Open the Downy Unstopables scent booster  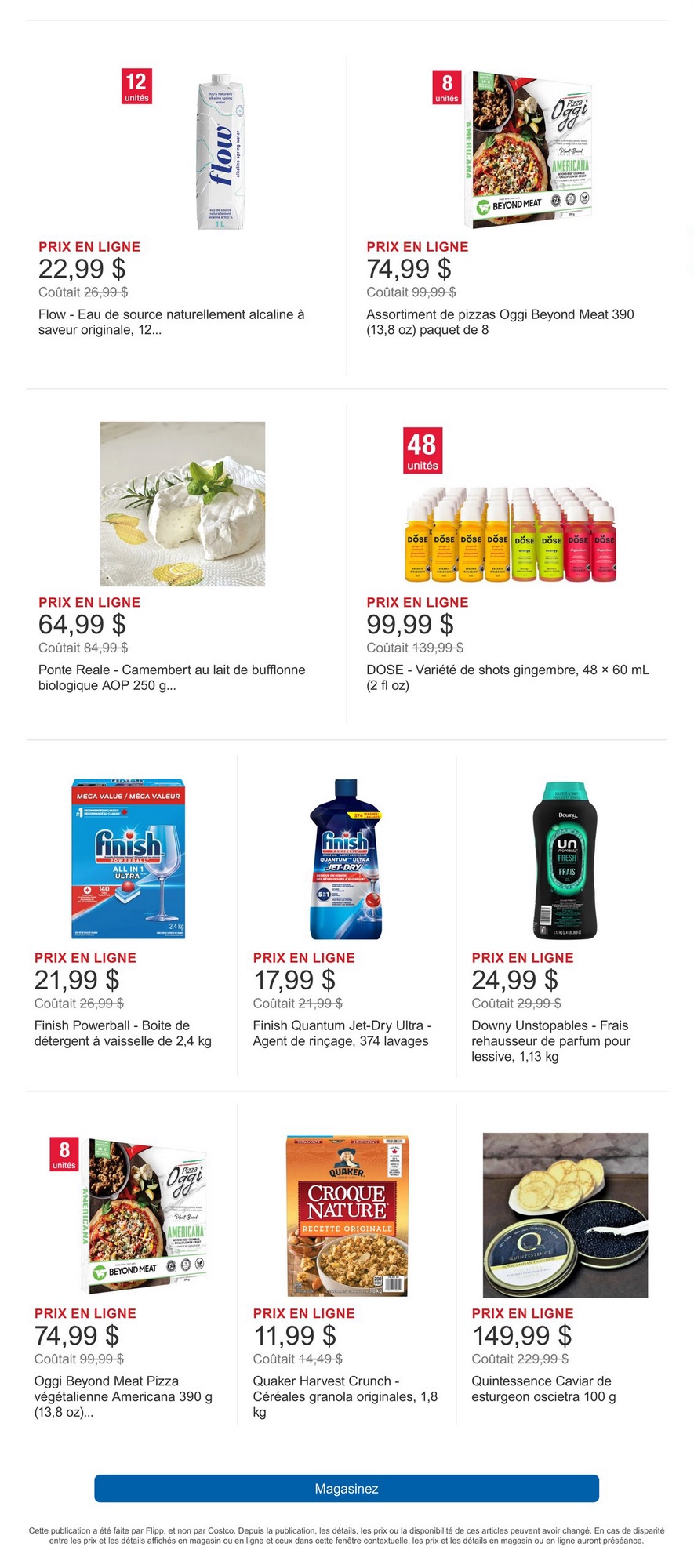click(565, 858)
